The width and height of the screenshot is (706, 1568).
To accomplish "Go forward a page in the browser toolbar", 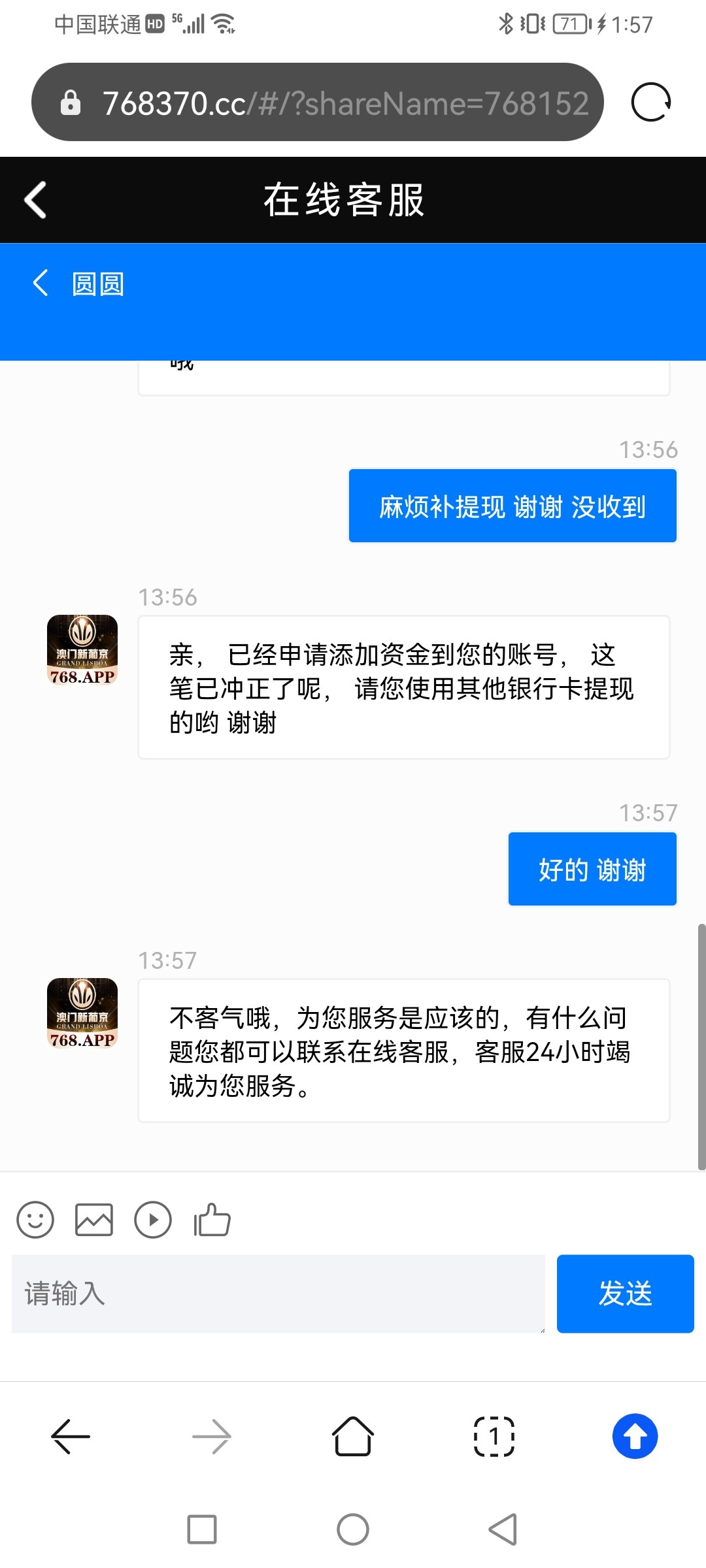I will pyautogui.click(x=212, y=1437).
